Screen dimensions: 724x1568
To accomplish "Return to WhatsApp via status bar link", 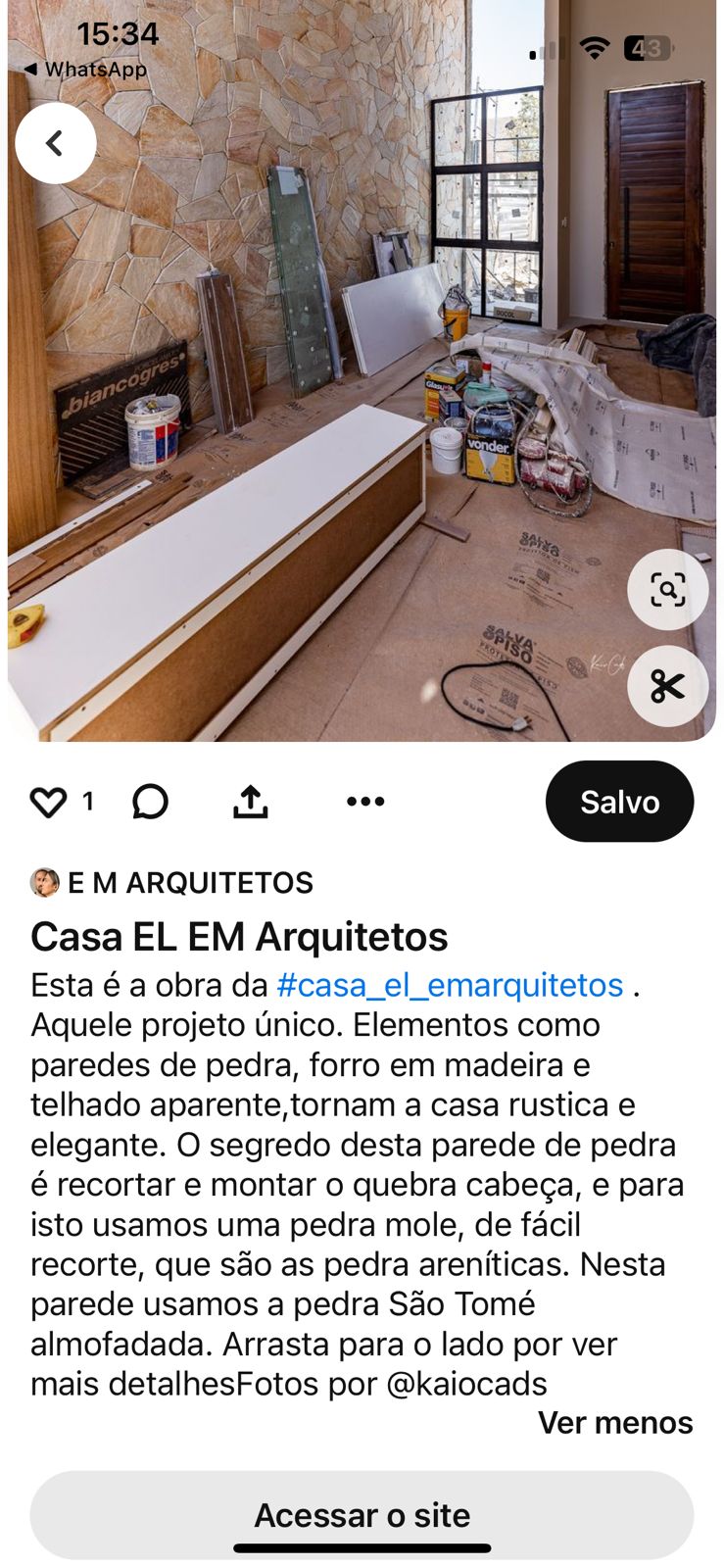I will [x=90, y=69].
